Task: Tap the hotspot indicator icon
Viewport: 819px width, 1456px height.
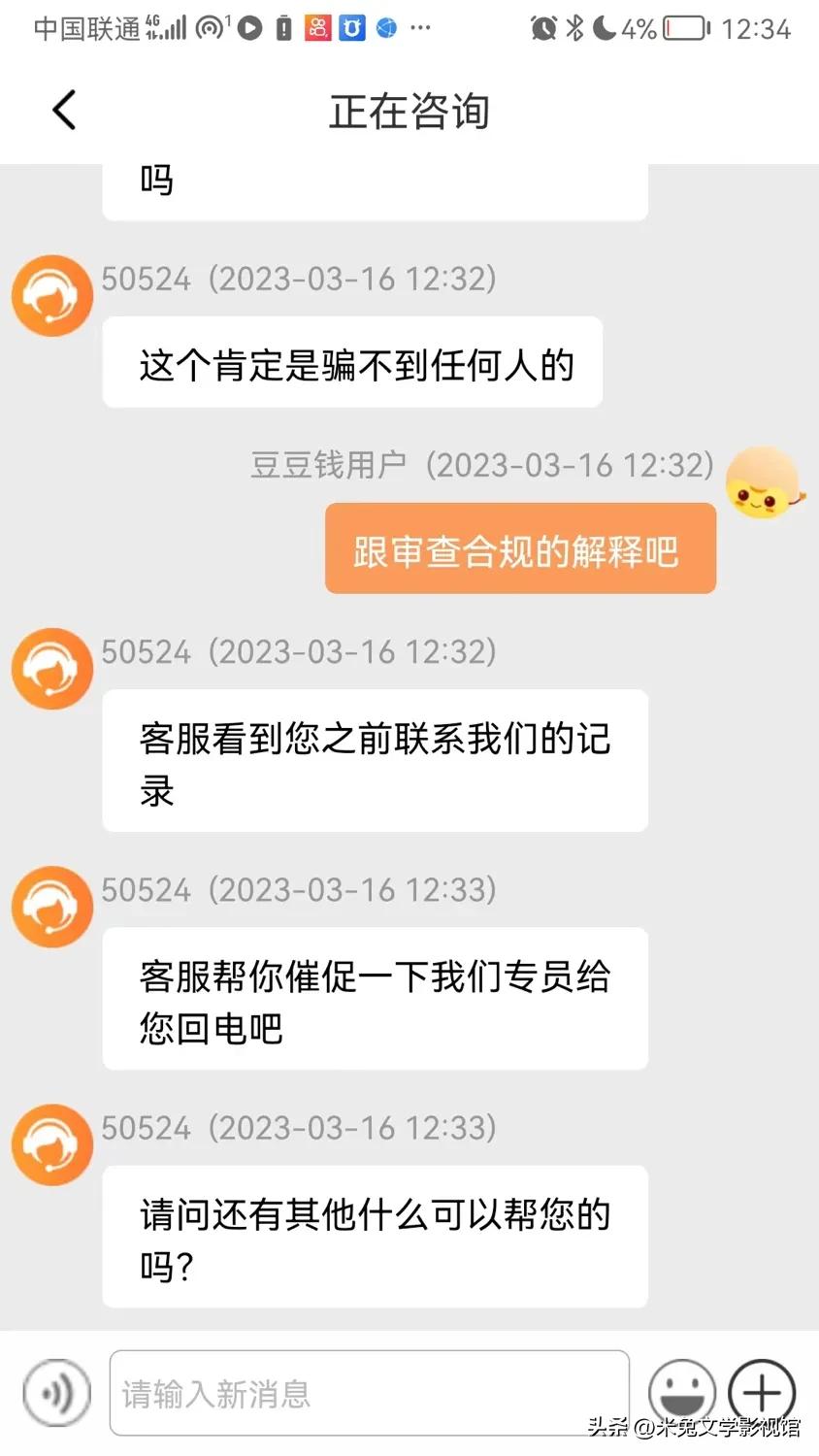Action: pos(209,28)
